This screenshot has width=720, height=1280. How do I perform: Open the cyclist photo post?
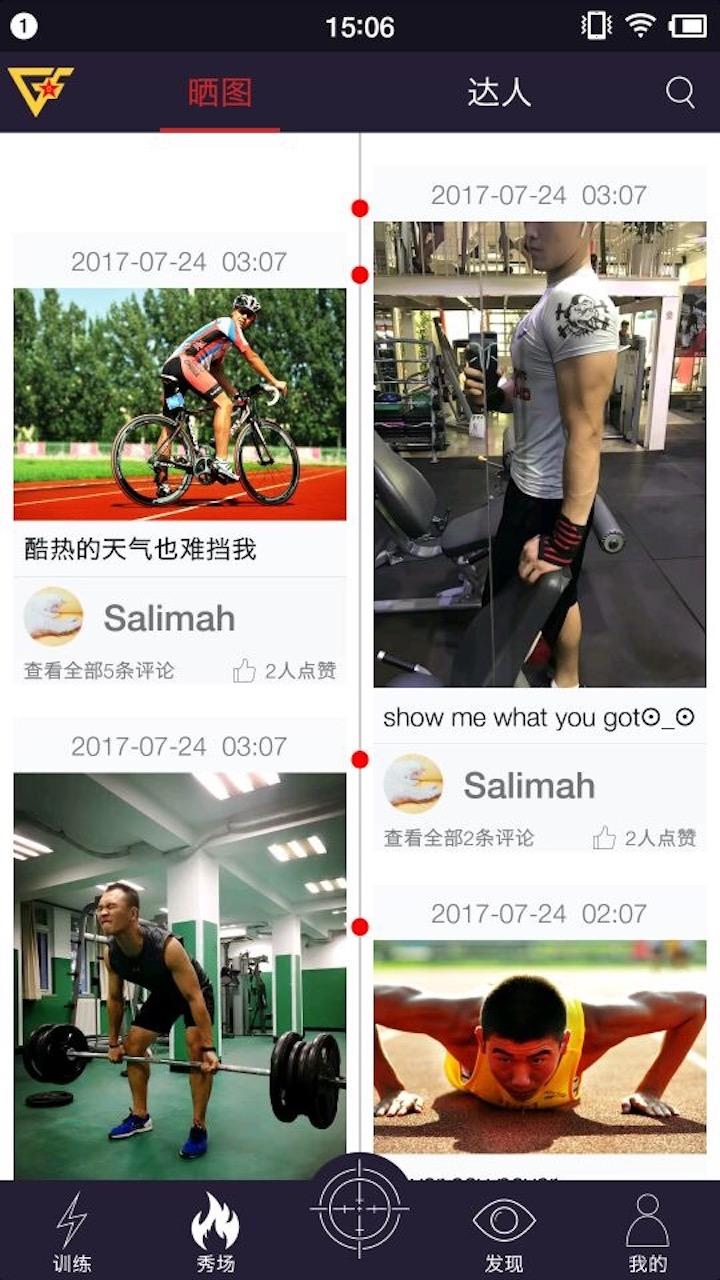(180, 404)
